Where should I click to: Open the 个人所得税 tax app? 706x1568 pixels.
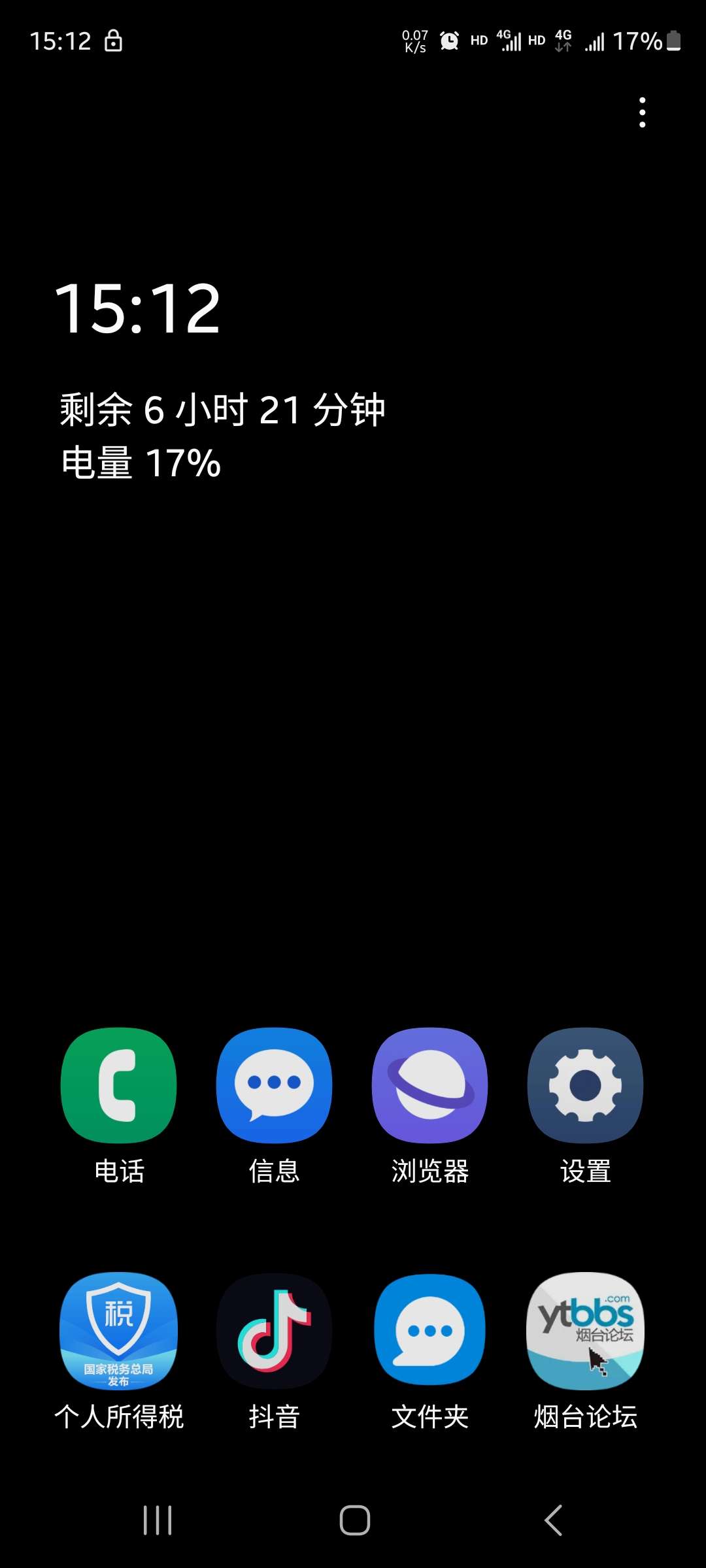[118, 1331]
